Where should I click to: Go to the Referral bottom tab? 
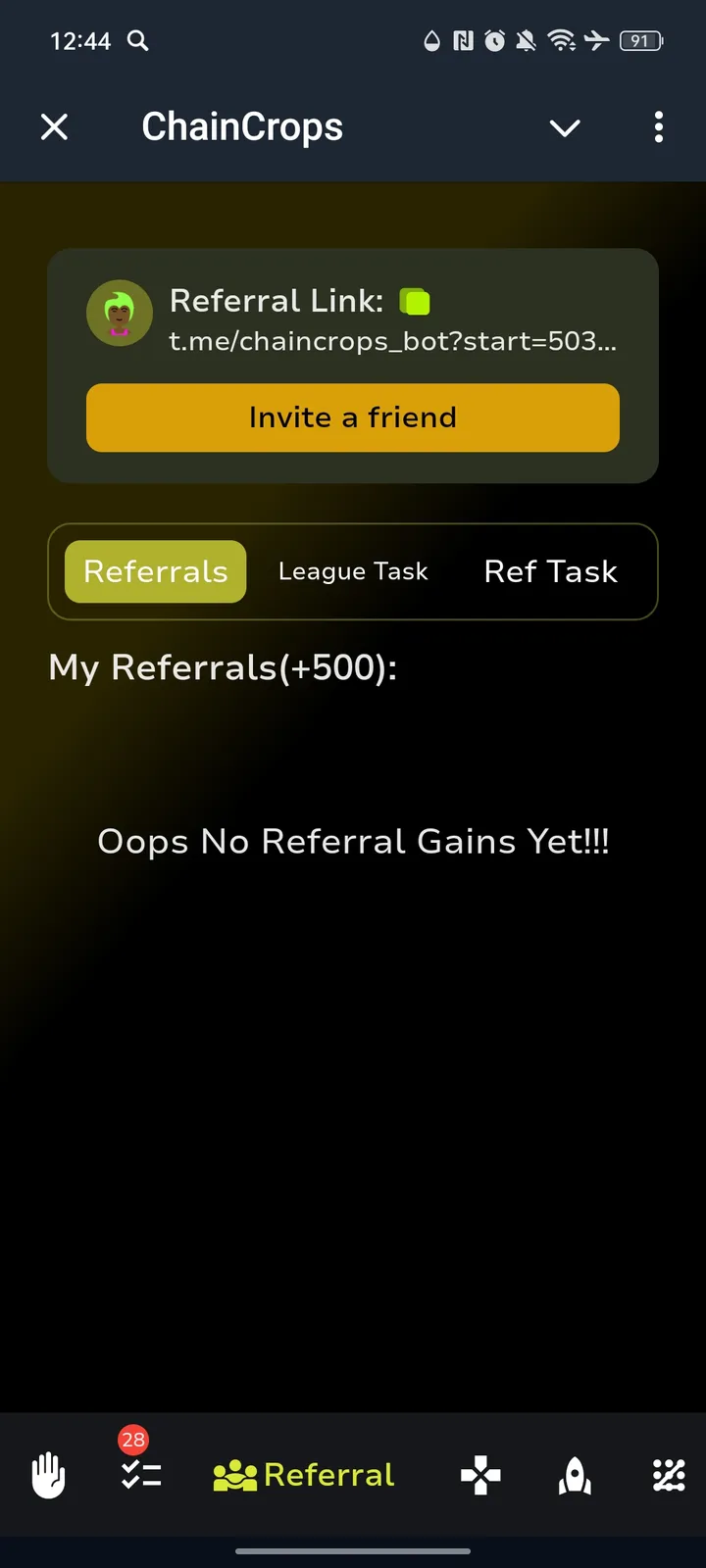pyautogui.click(x=304, y=1475)
